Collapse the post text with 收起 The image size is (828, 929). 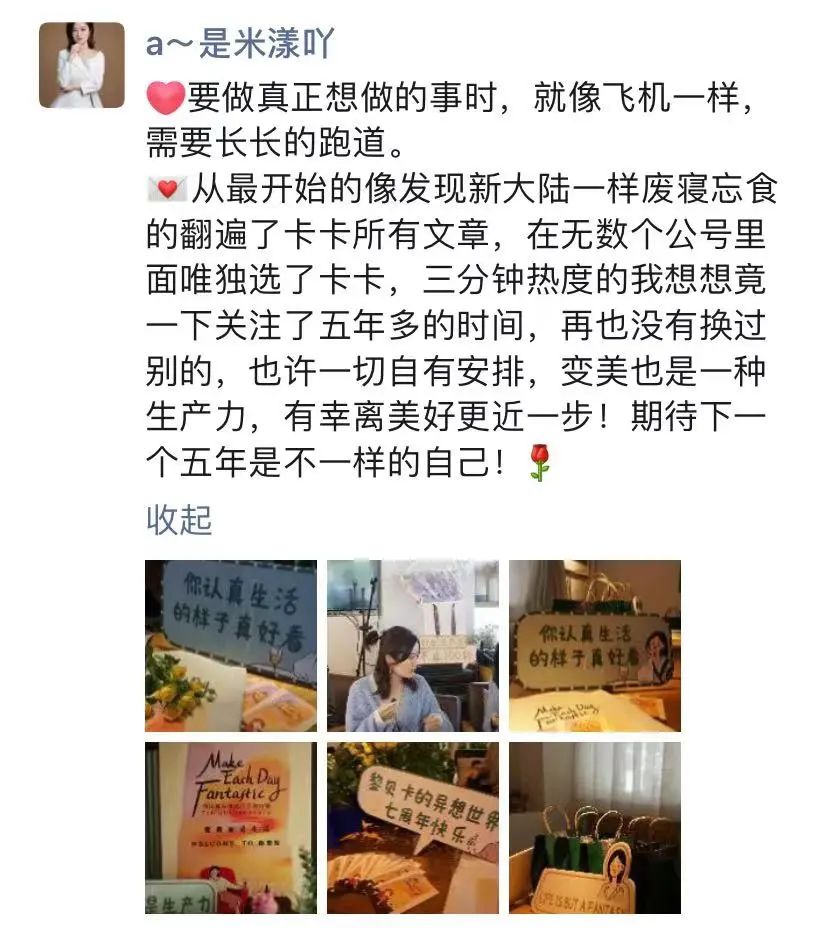coord(179,519)
